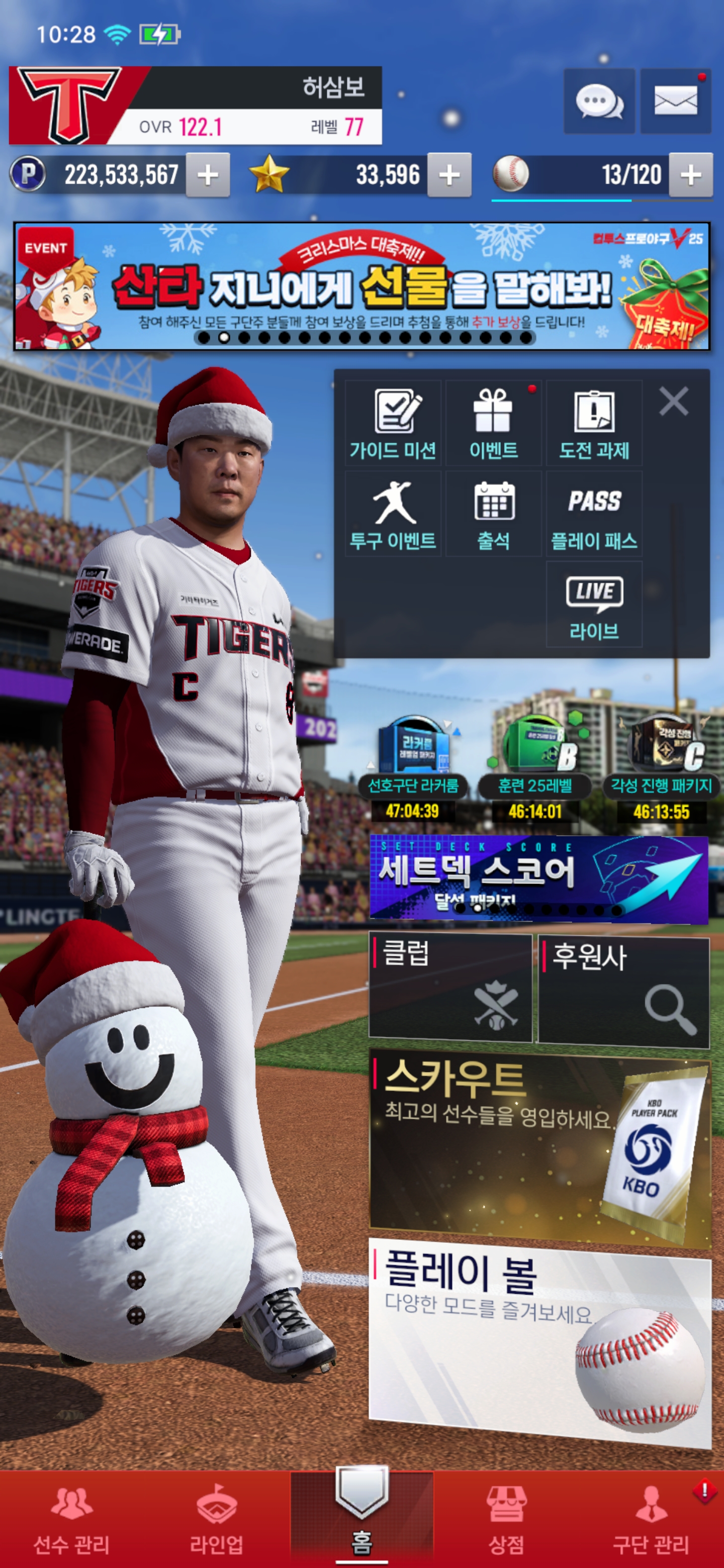724x1568 pixels.
Task: Open 가이드 미션 menu
Action: (x=393, y=424)
